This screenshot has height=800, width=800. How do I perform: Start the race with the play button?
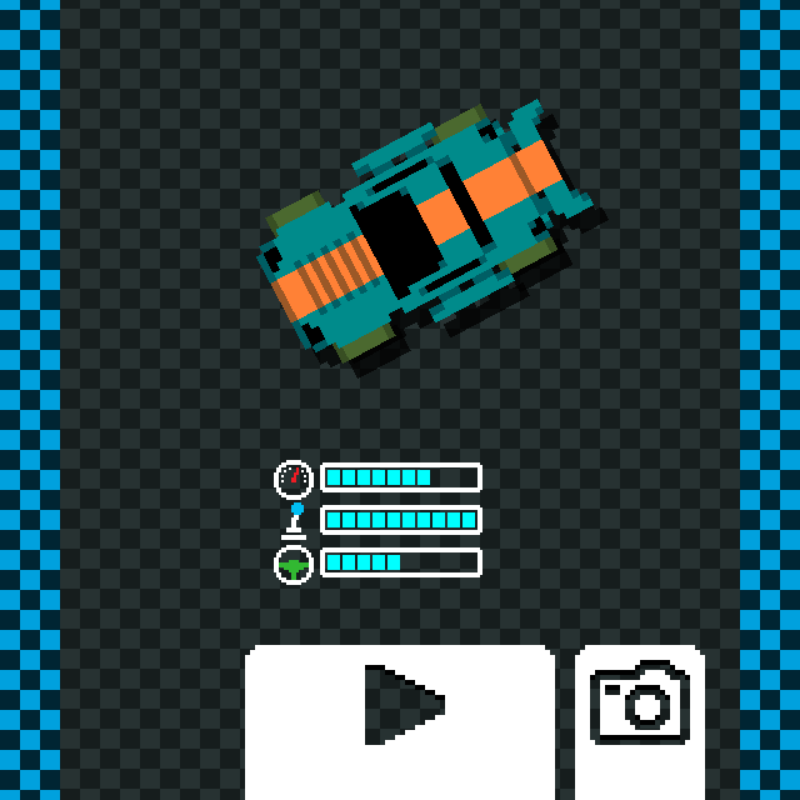[400, 708]
